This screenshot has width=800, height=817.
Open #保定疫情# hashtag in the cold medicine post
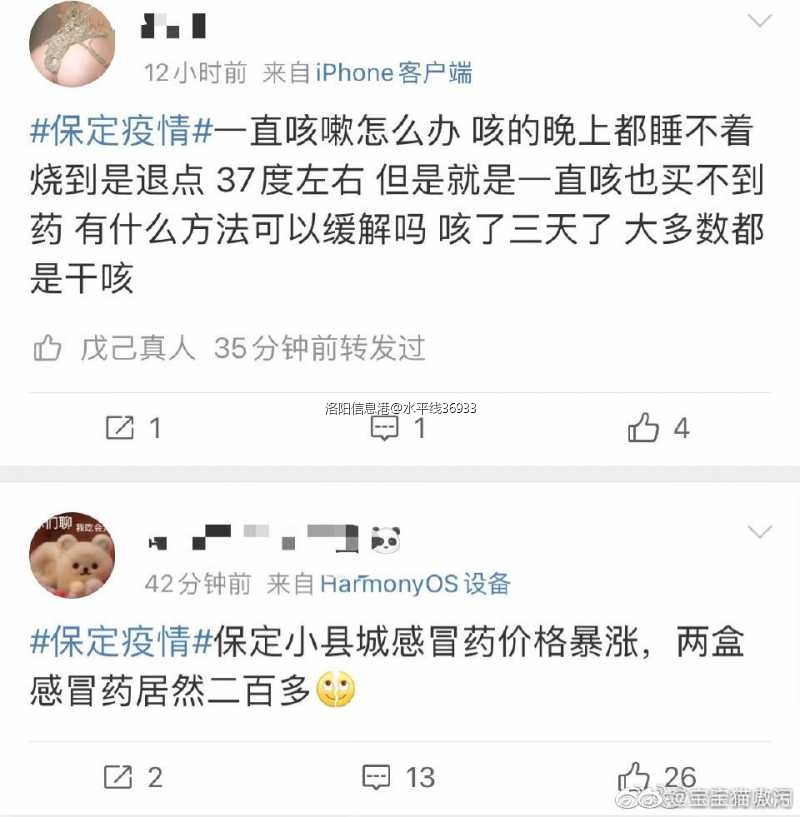click(123, 641)
